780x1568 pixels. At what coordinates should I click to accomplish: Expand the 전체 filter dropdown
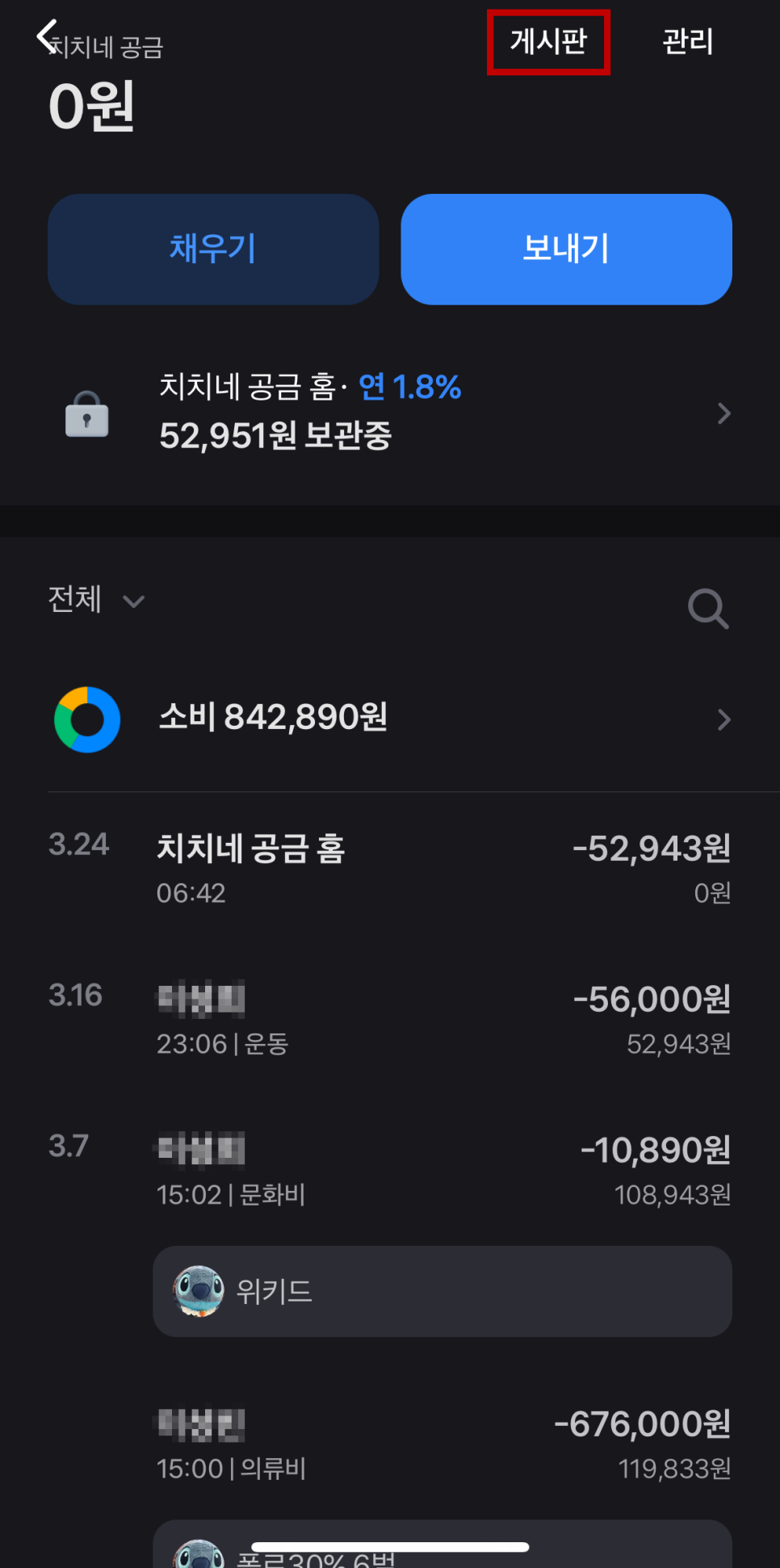point(96,600)
